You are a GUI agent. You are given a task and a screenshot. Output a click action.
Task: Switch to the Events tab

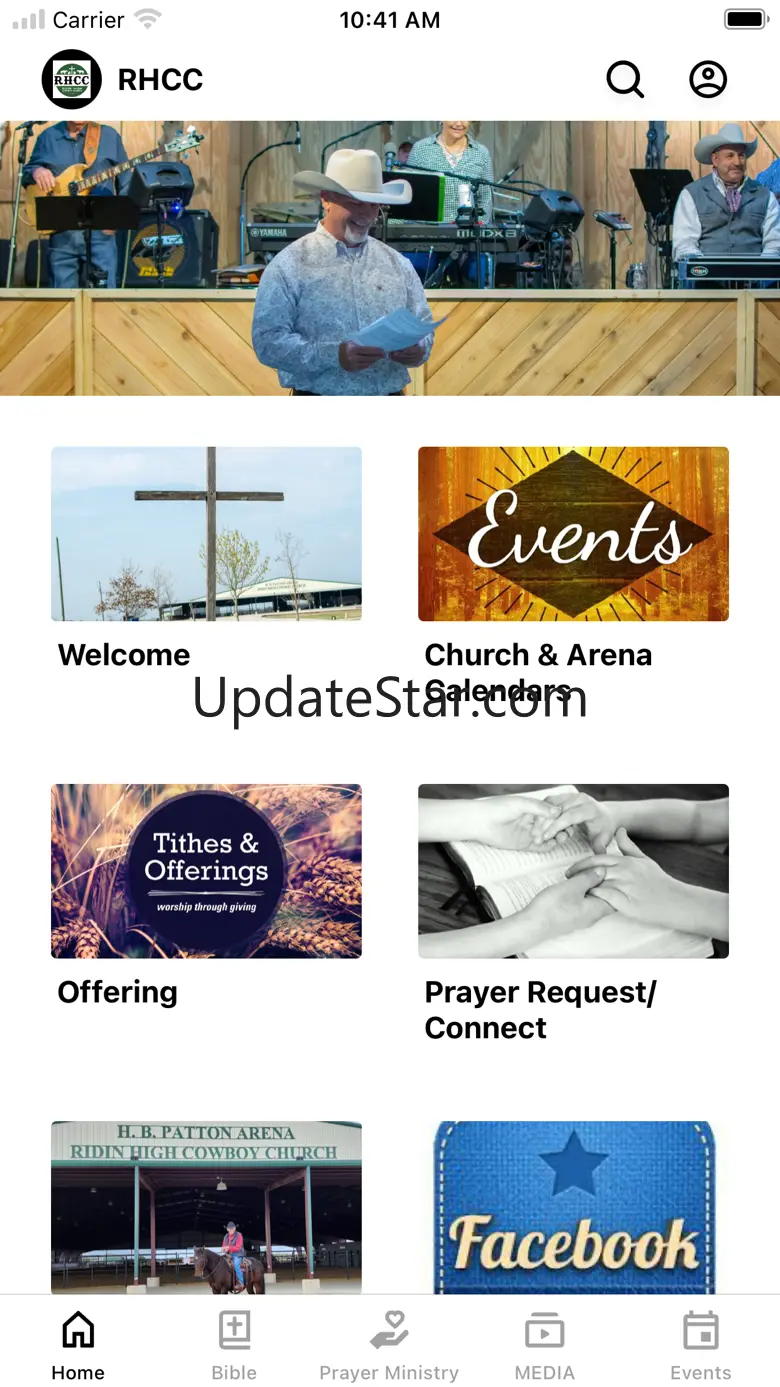pyautogui.click(x=701, y=1346)
